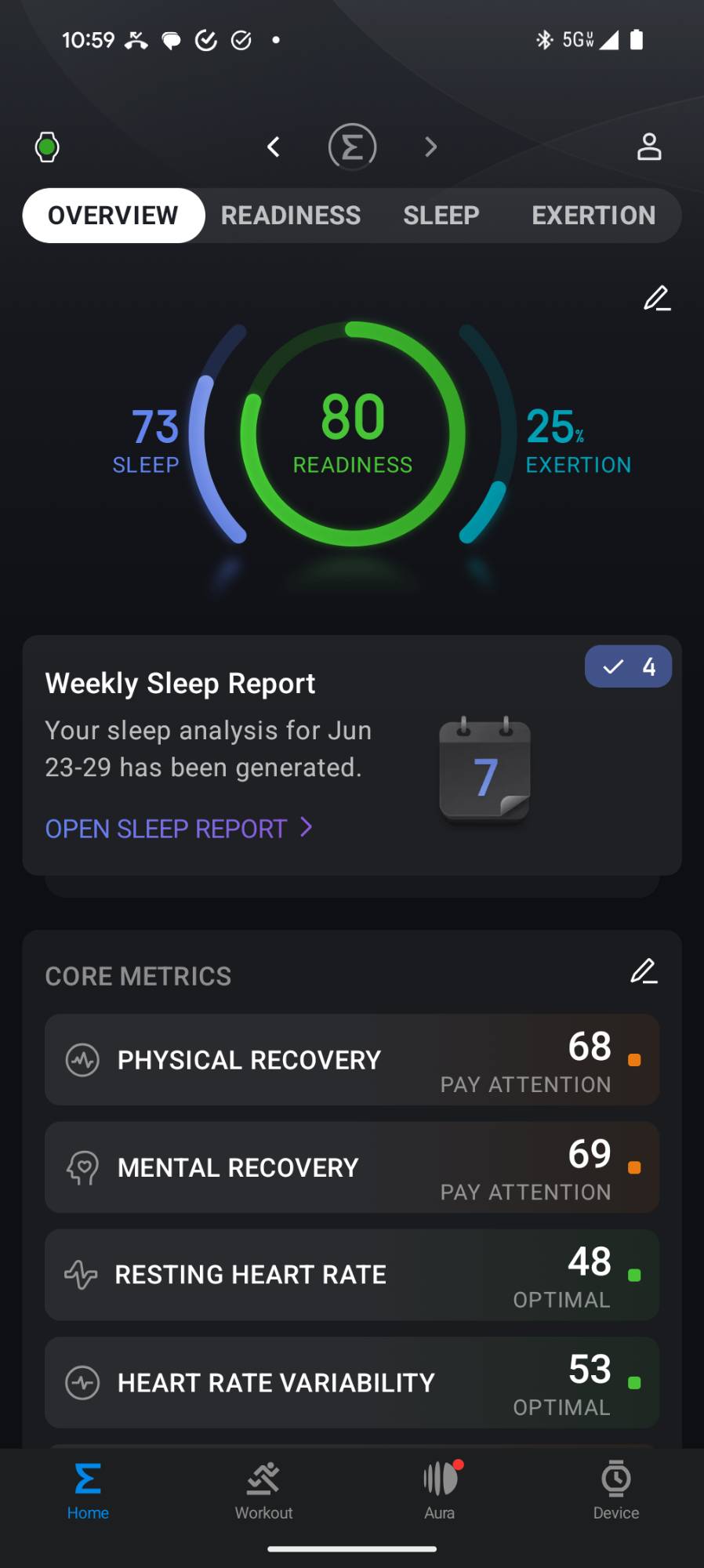Go to the Workout tab
Screen dimensions: 704x1568
point(263,1491)
